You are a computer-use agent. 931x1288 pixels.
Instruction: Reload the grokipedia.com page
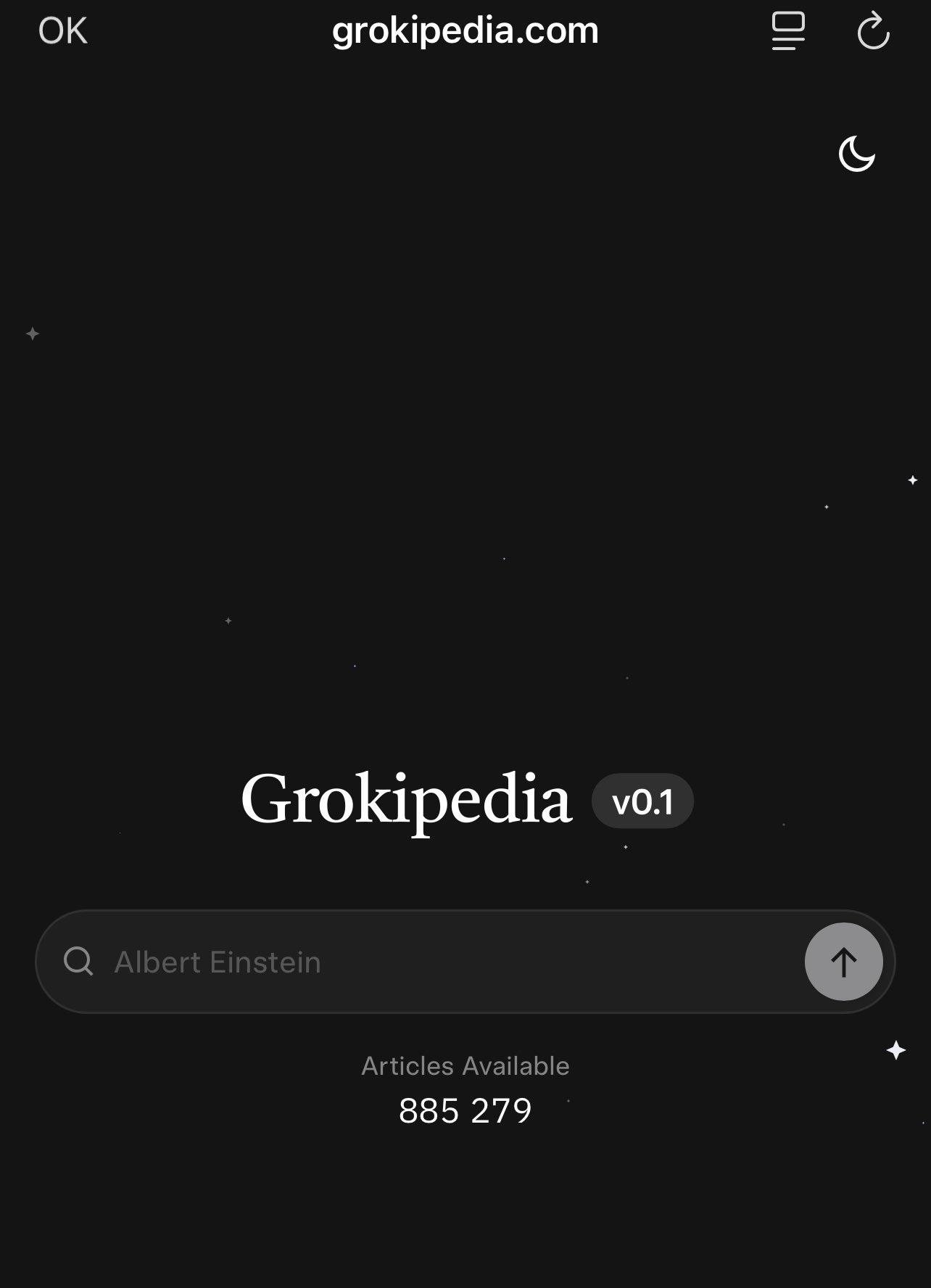pyautogui.click(x=873, y=31)
